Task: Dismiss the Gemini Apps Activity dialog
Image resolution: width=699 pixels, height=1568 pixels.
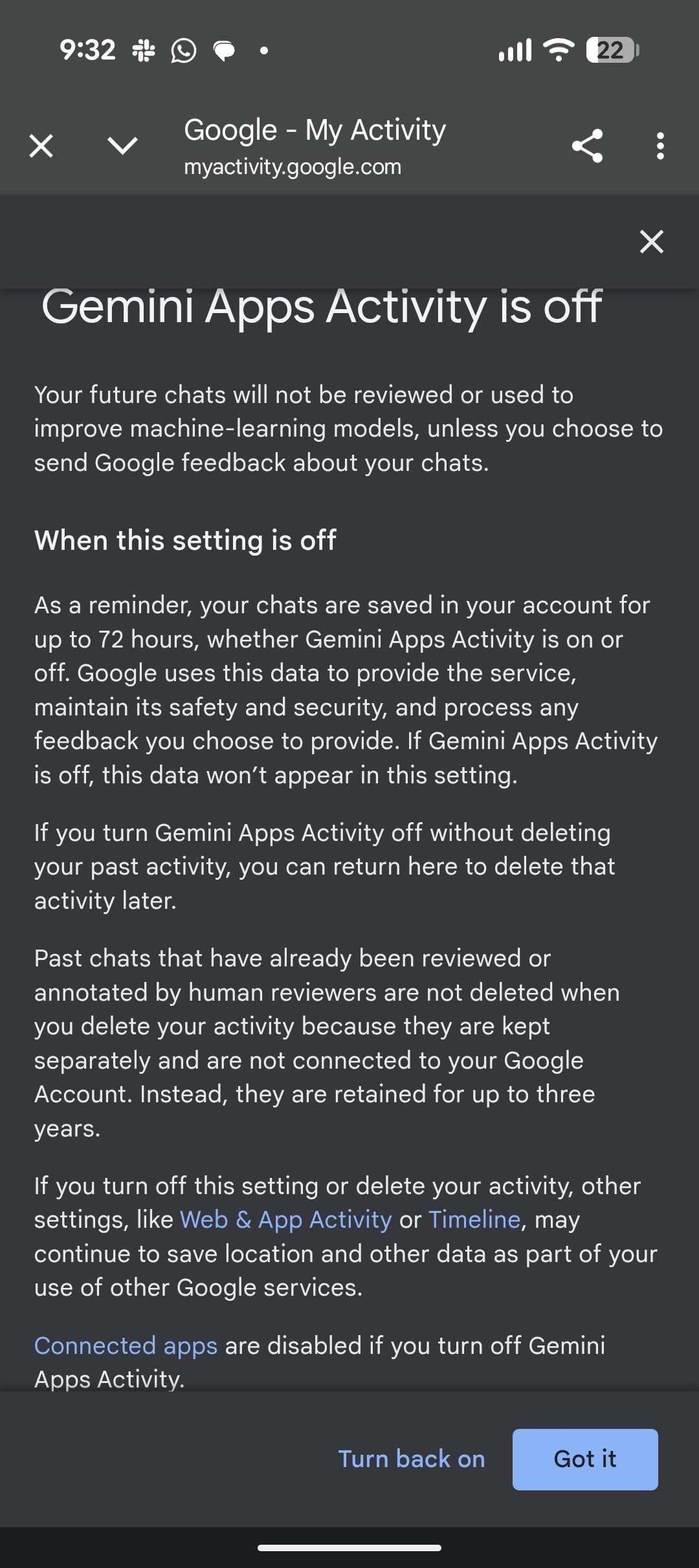Action: (x=651, y=241)
